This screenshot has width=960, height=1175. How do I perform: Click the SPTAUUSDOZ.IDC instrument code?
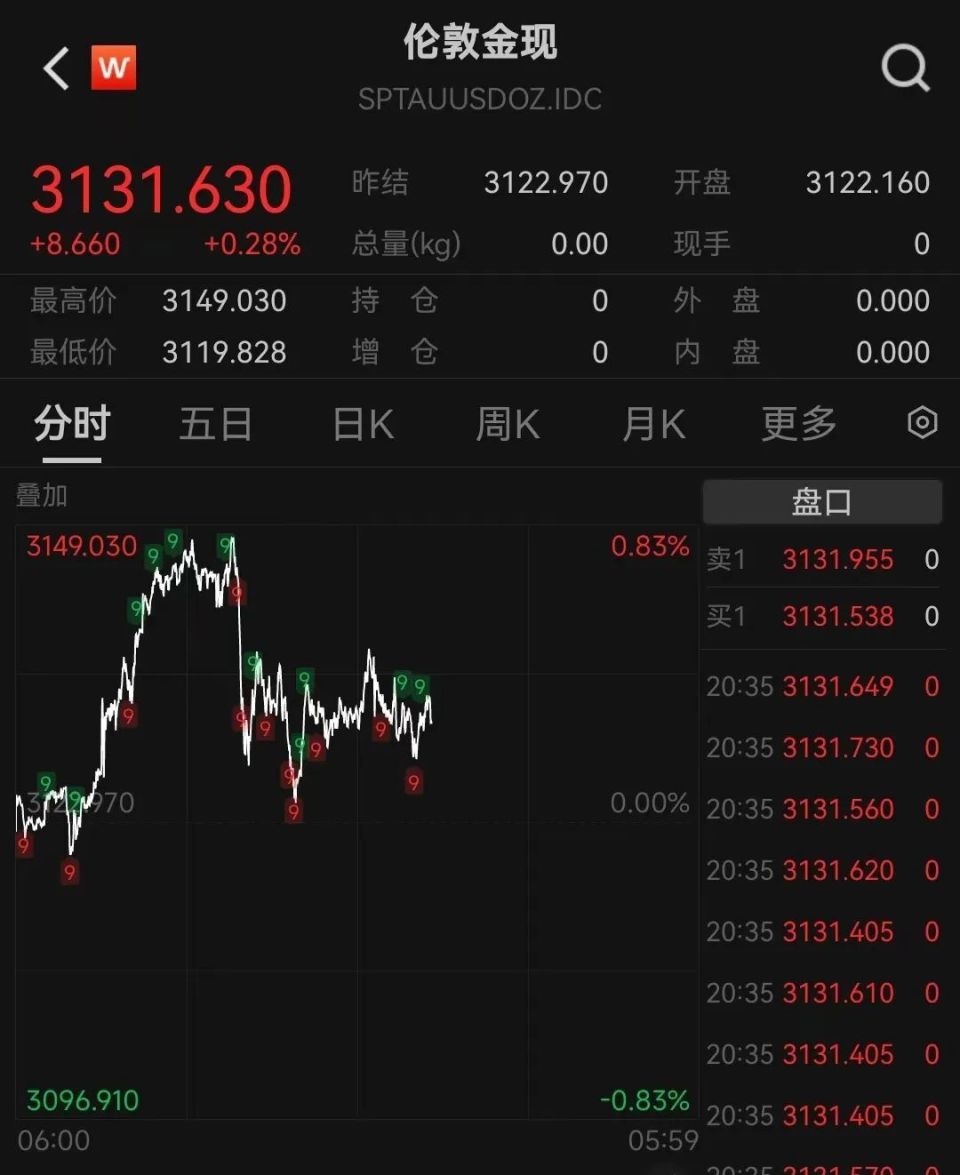[480, 98]
